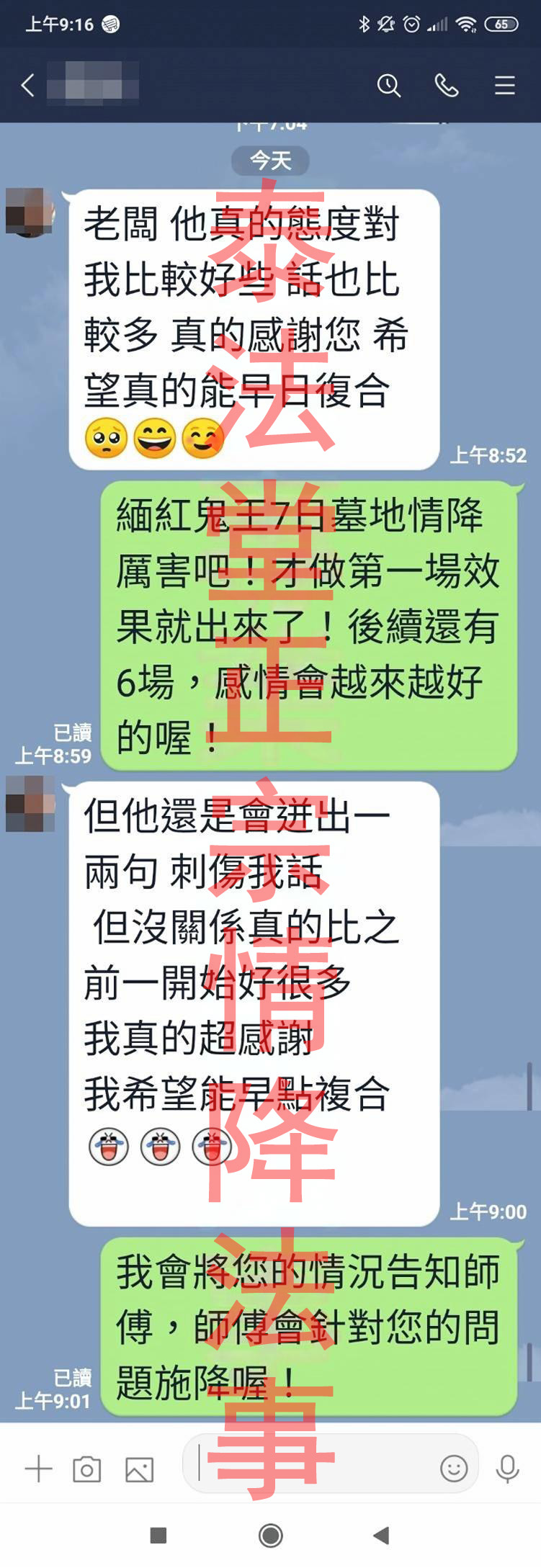Open the emoji and sticker picker

tap(454, 1468)
